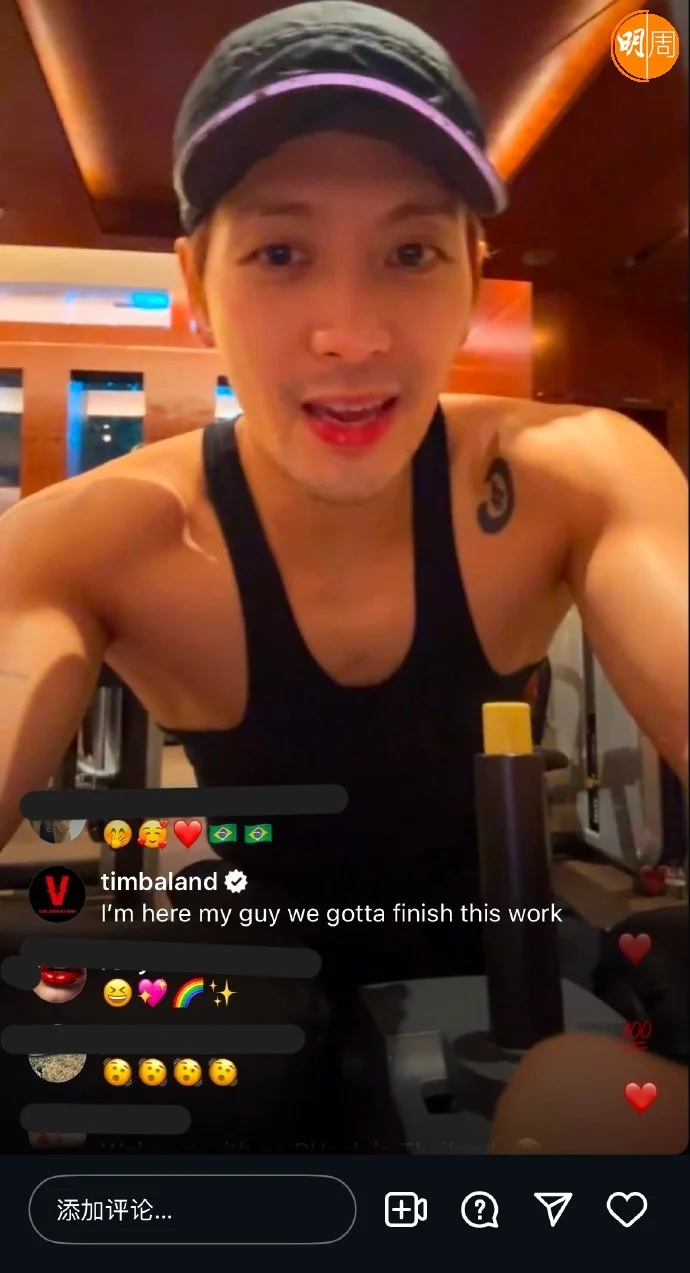The height and width of the screenshot is (1273, 690).
Task: Request to join the live video
Action: pyautogui.click(x=405, y=1210)
